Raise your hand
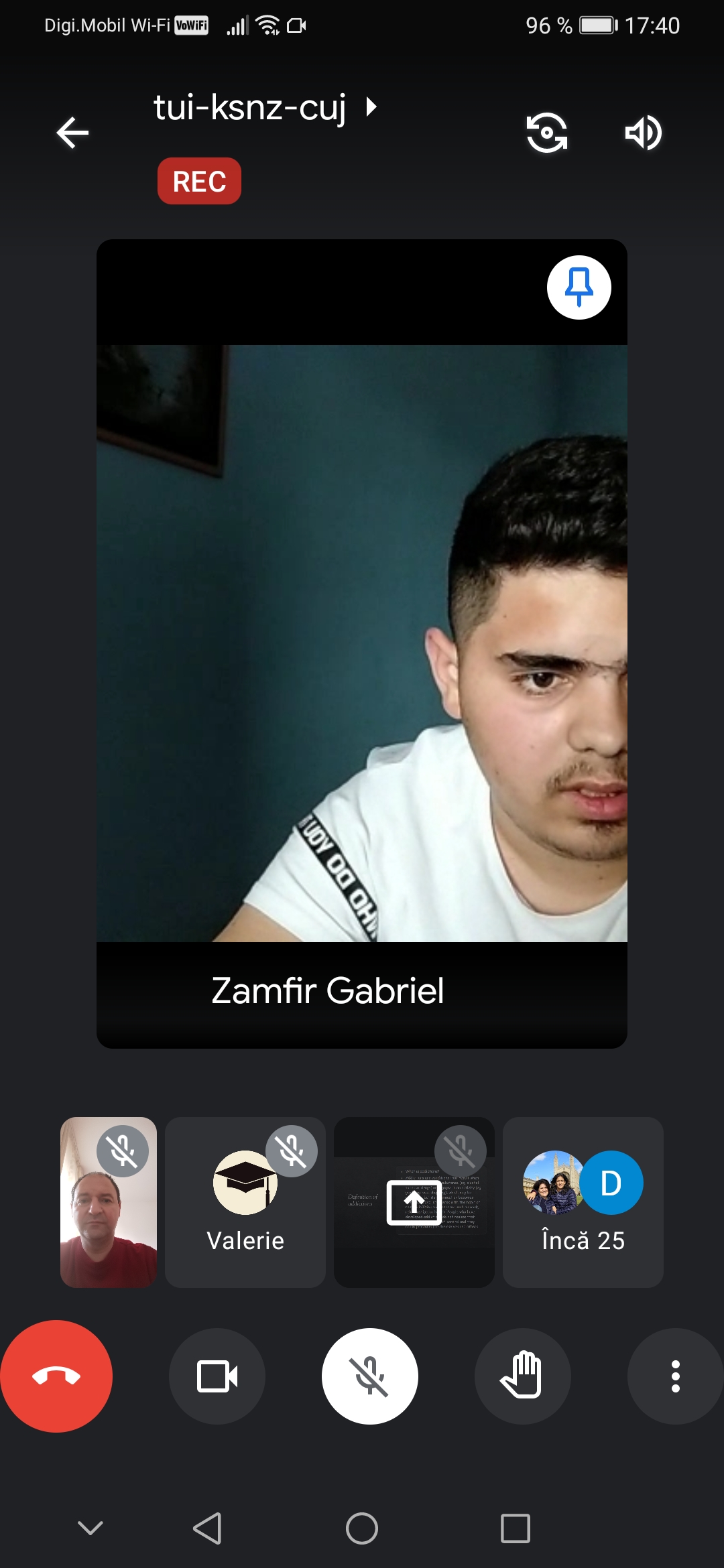This screenshot has width=724, height=1568. pos(522,1376)
